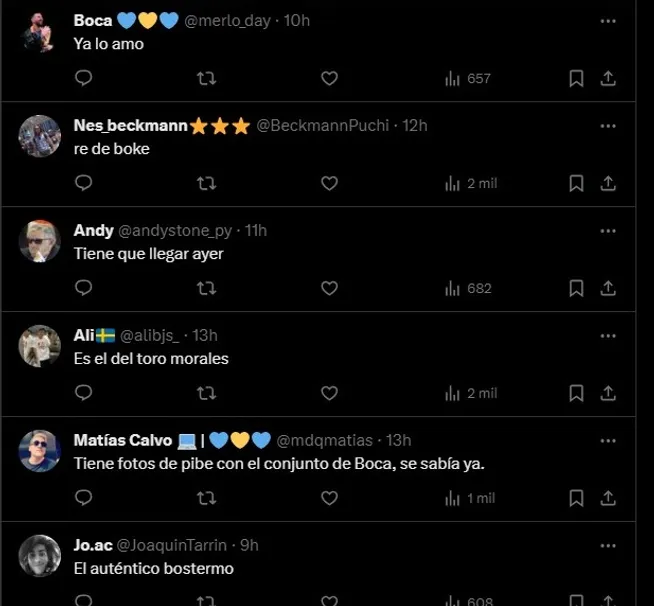Bookmark Matías Calvo's tweet
The width and height of the screenshot is (654, 606).
click(x=576, y=498)
